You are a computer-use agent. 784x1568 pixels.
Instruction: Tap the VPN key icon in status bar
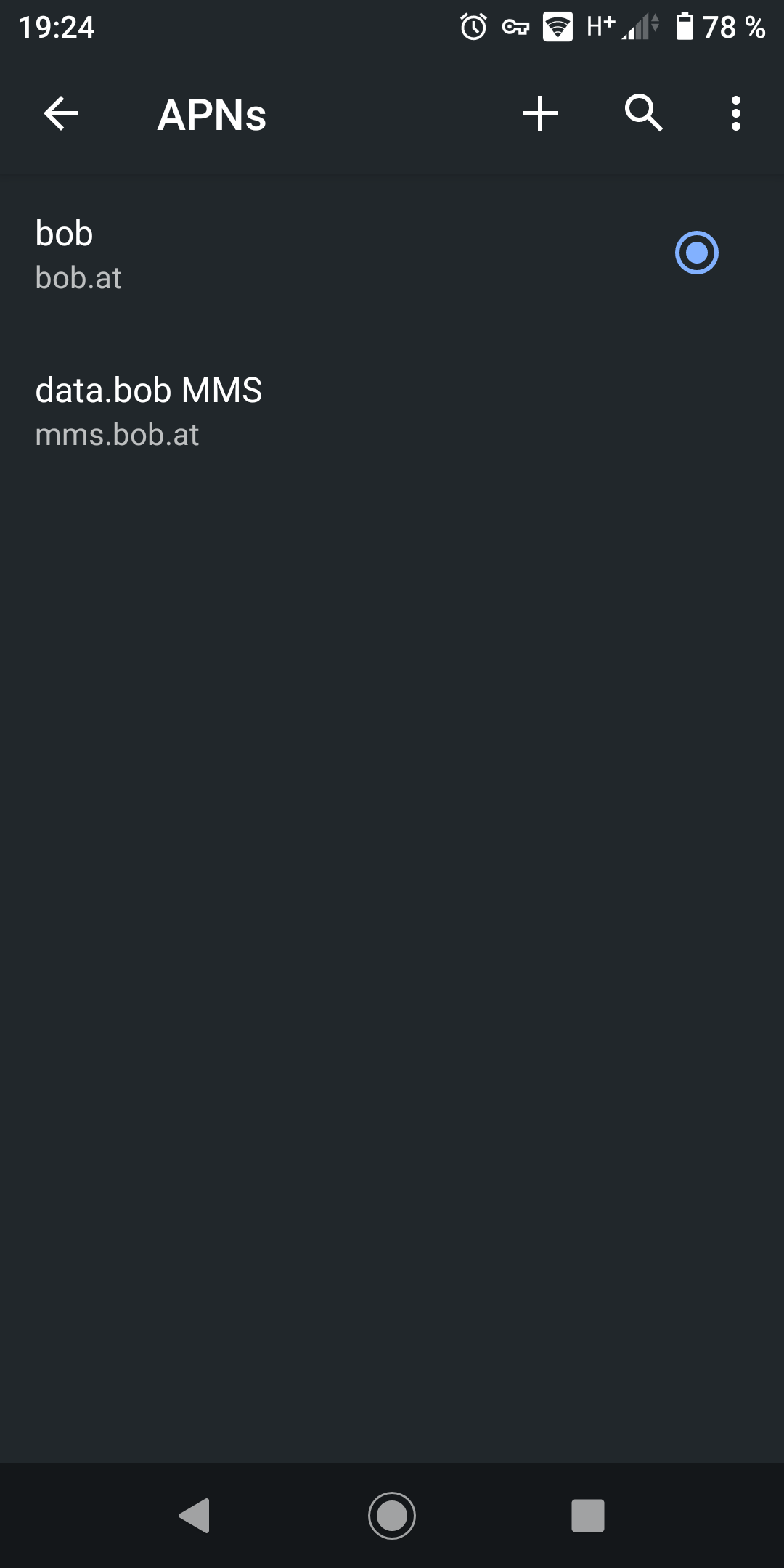[516, 28]
